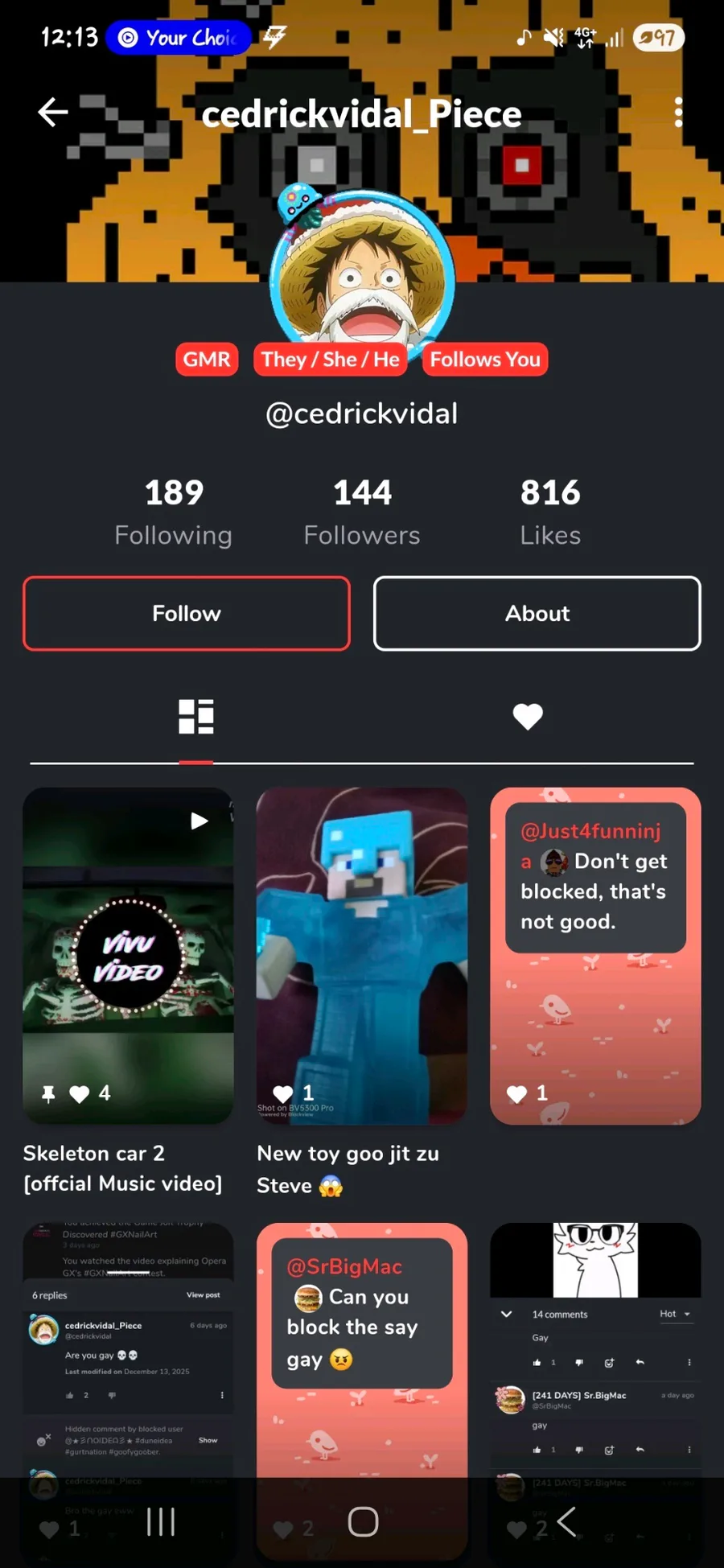Open the system recent apps button

pos(161,1521)
